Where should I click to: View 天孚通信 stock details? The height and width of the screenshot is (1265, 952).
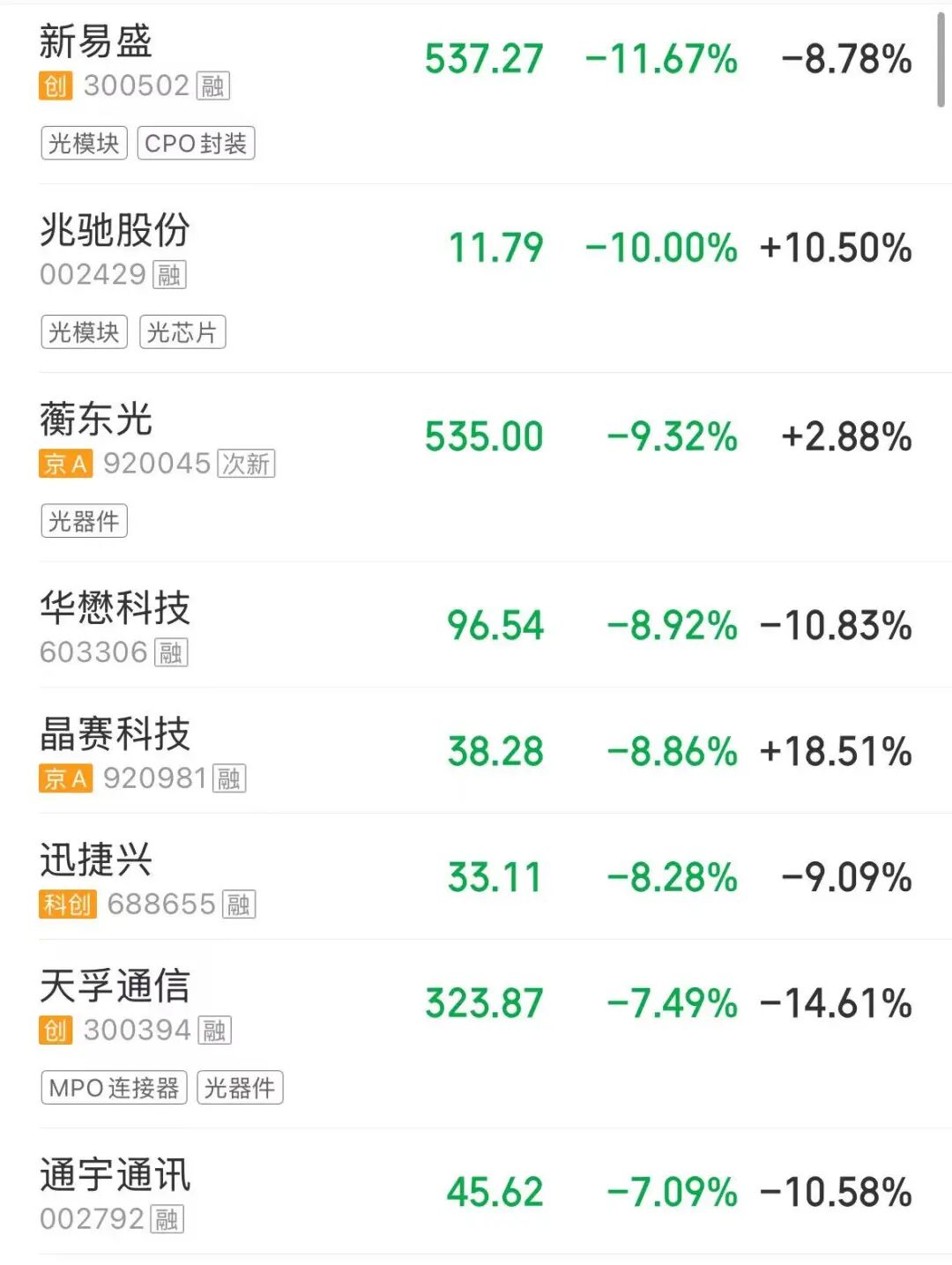[x=115, y=986]
